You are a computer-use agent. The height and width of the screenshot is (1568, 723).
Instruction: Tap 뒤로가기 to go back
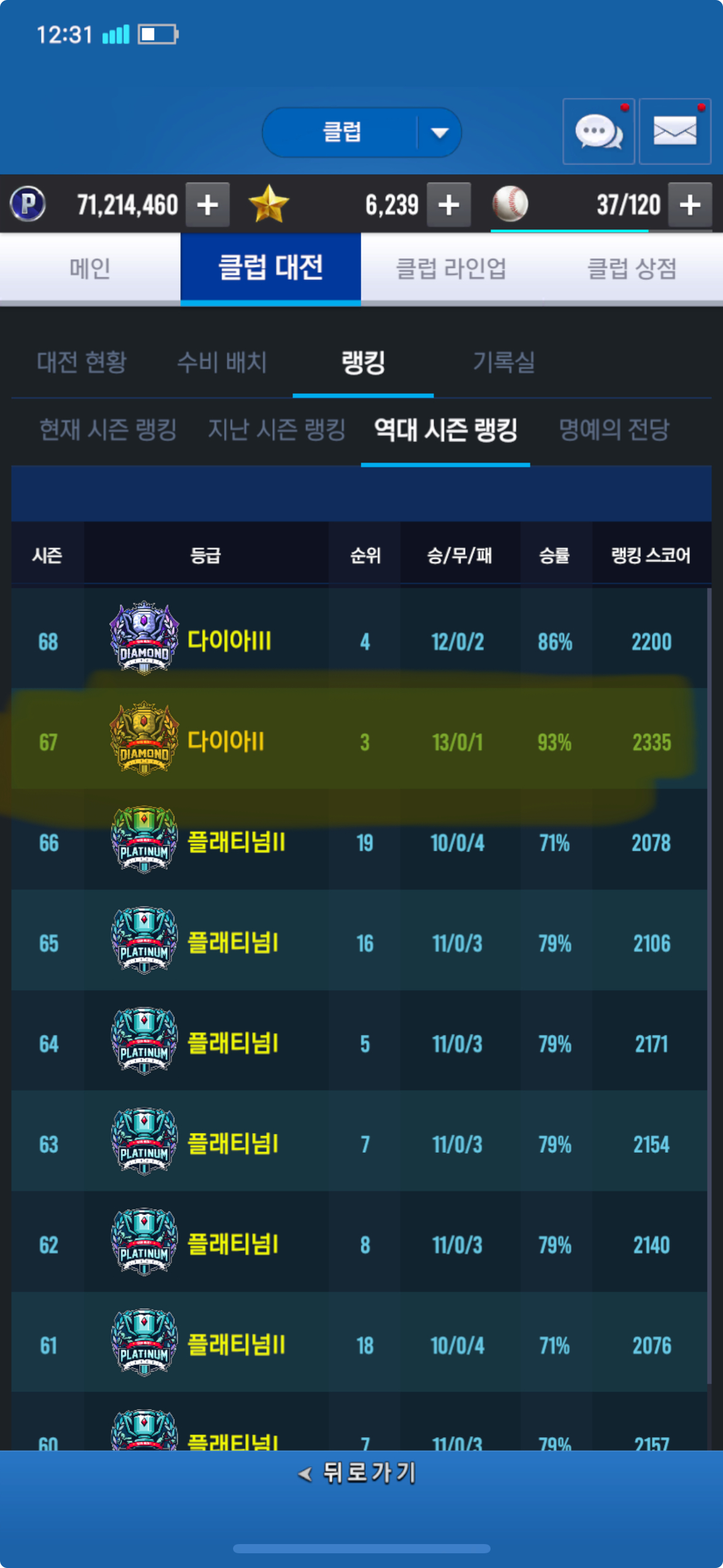pyautogui.click(x=358, y=1473)
